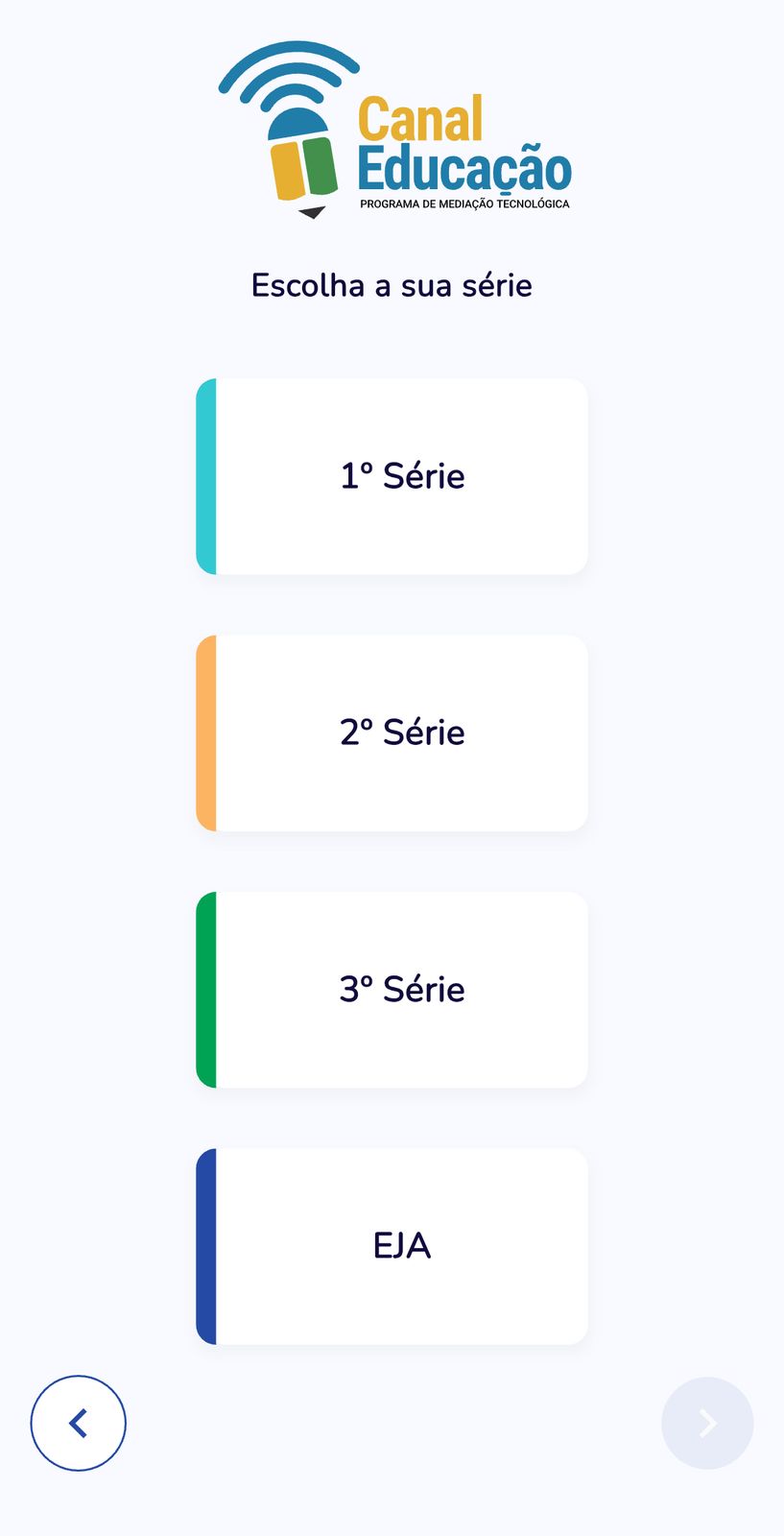The width and height of the screenshot is (784, 1536).
Task: Select the 1º Série card
Action: (x=392, y=476)
